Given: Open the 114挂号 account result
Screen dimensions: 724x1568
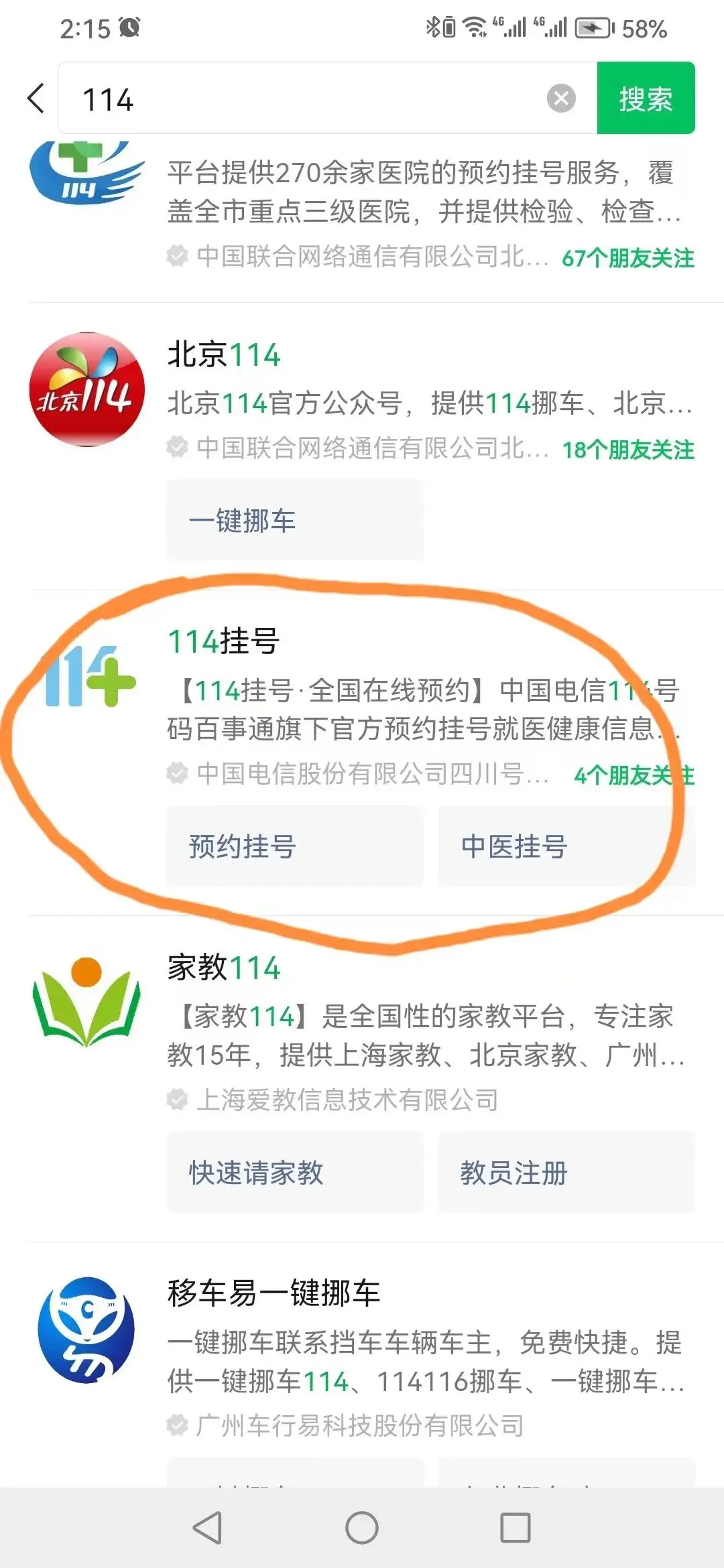Looking at the screenshot, I should coord(224,642).
